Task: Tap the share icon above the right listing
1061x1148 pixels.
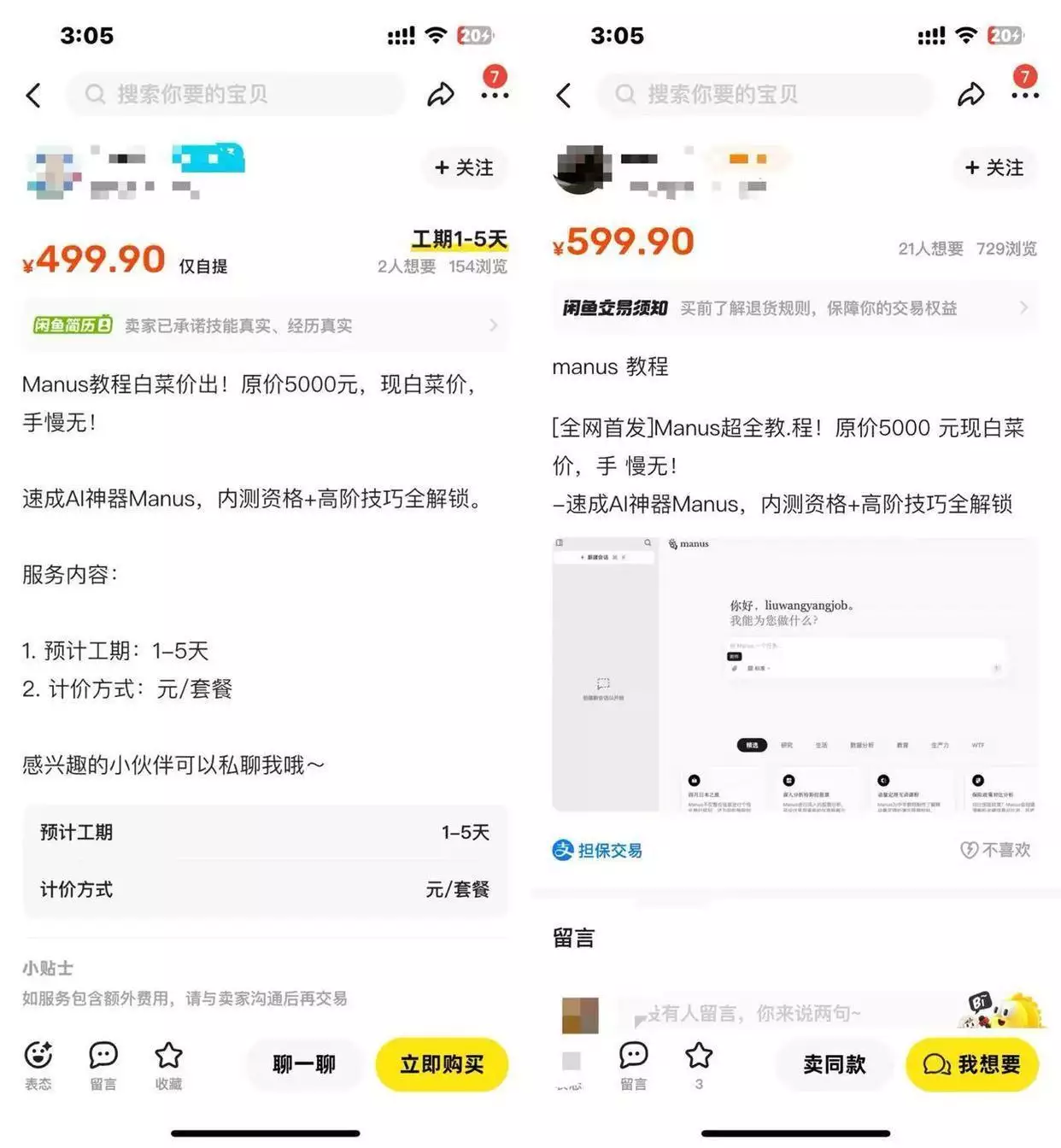Action: (x=970, y=94)
